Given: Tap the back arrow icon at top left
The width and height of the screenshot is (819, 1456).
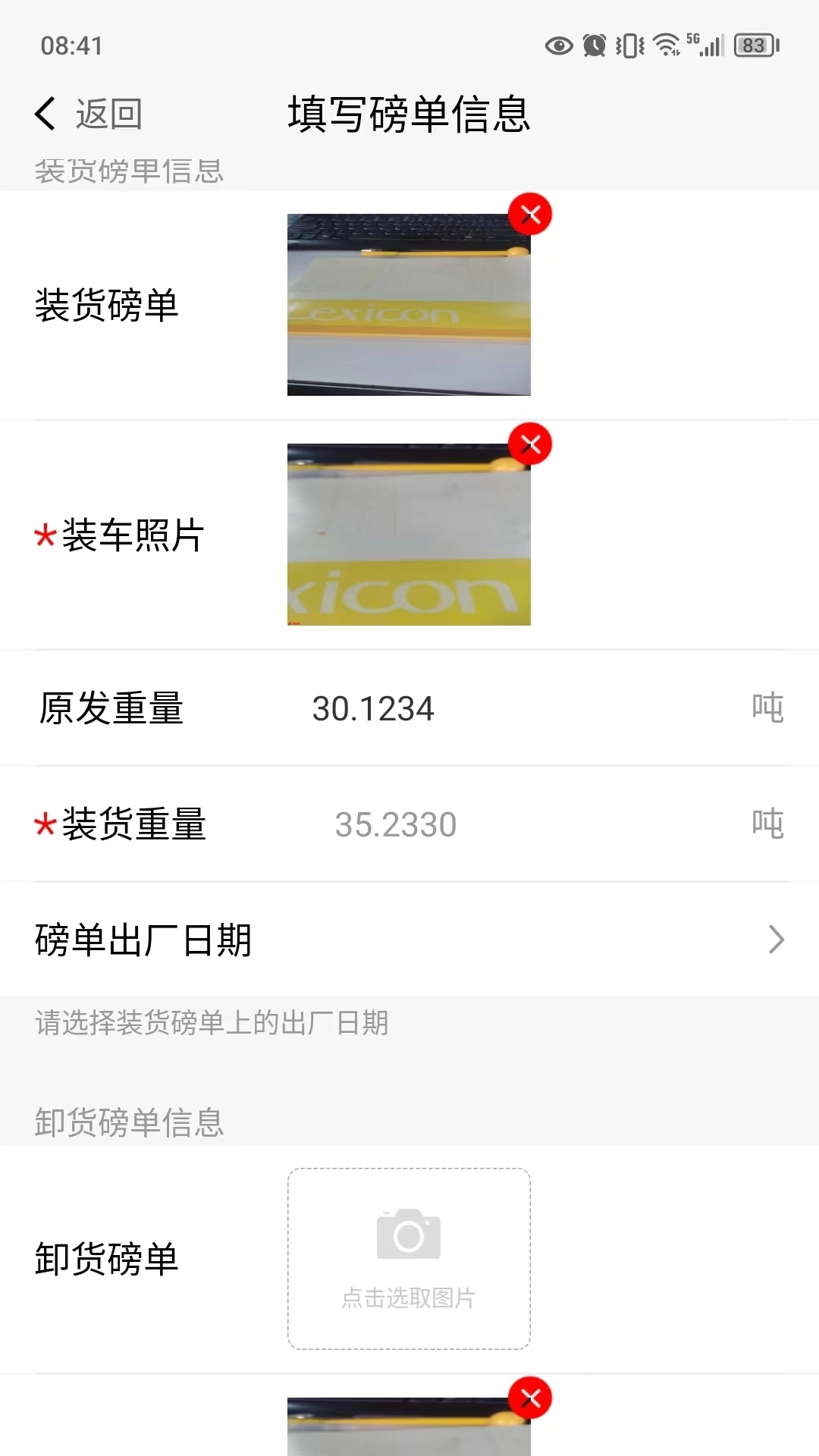Looking at the screenshot, I should [x=43, y=114].
